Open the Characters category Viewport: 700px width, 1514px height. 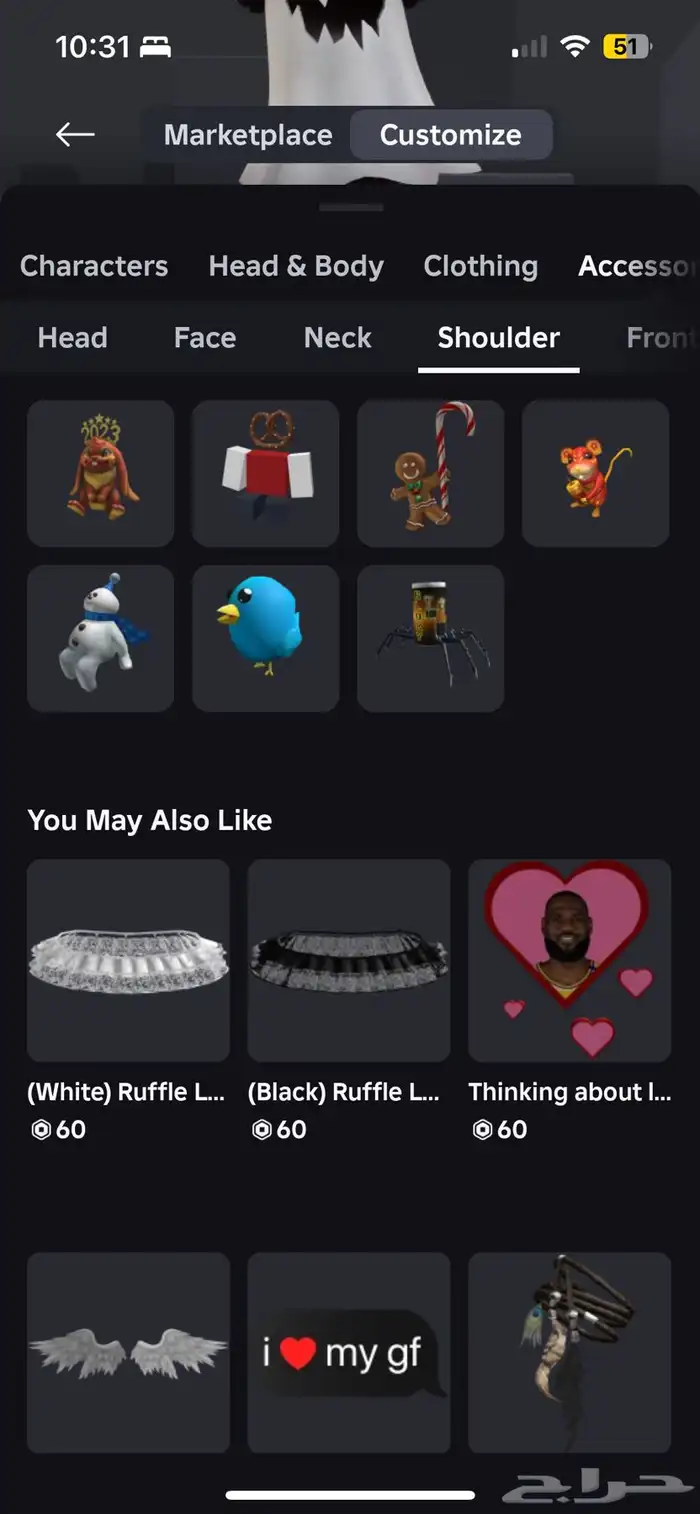pyautogui.click(x=94, y=266)
